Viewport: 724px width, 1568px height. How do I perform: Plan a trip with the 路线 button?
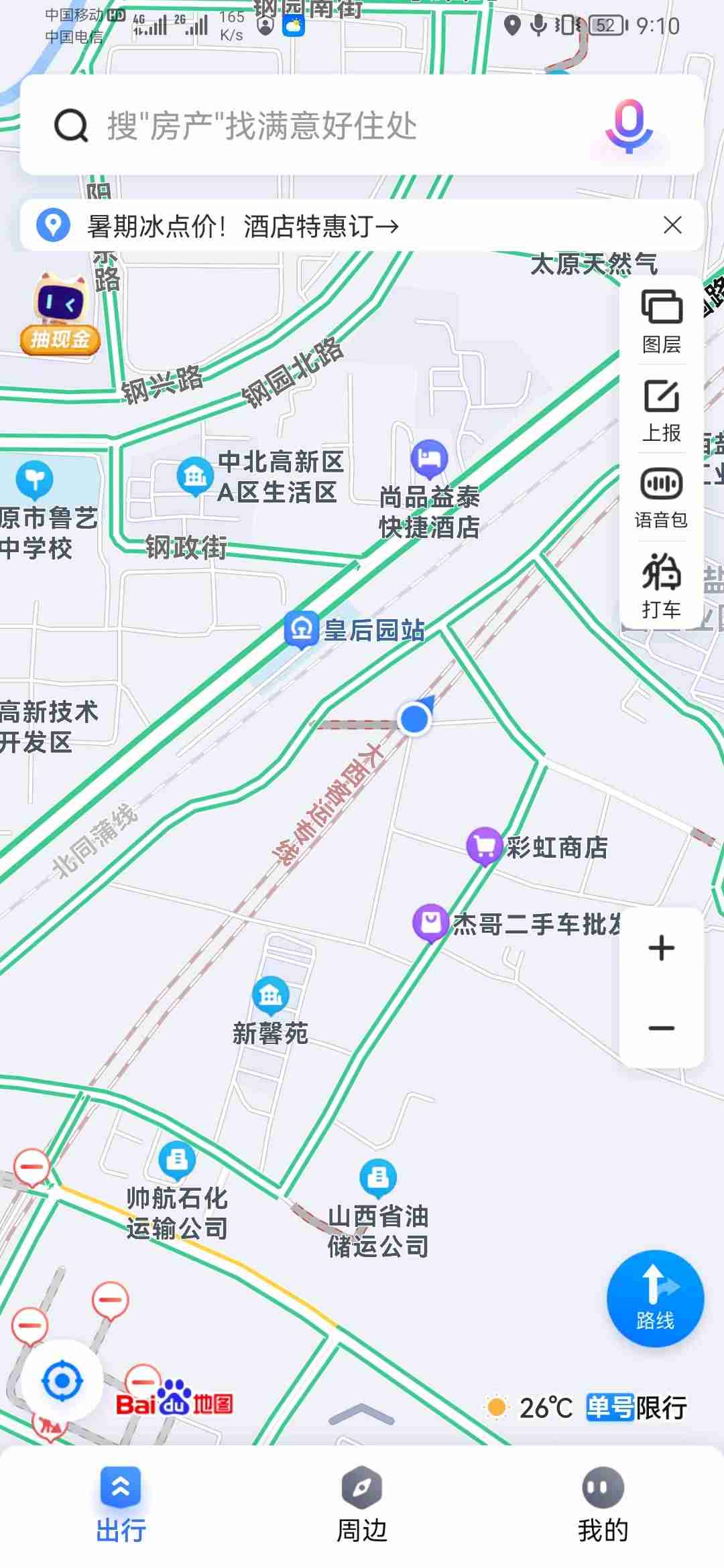click(655, 1298)
